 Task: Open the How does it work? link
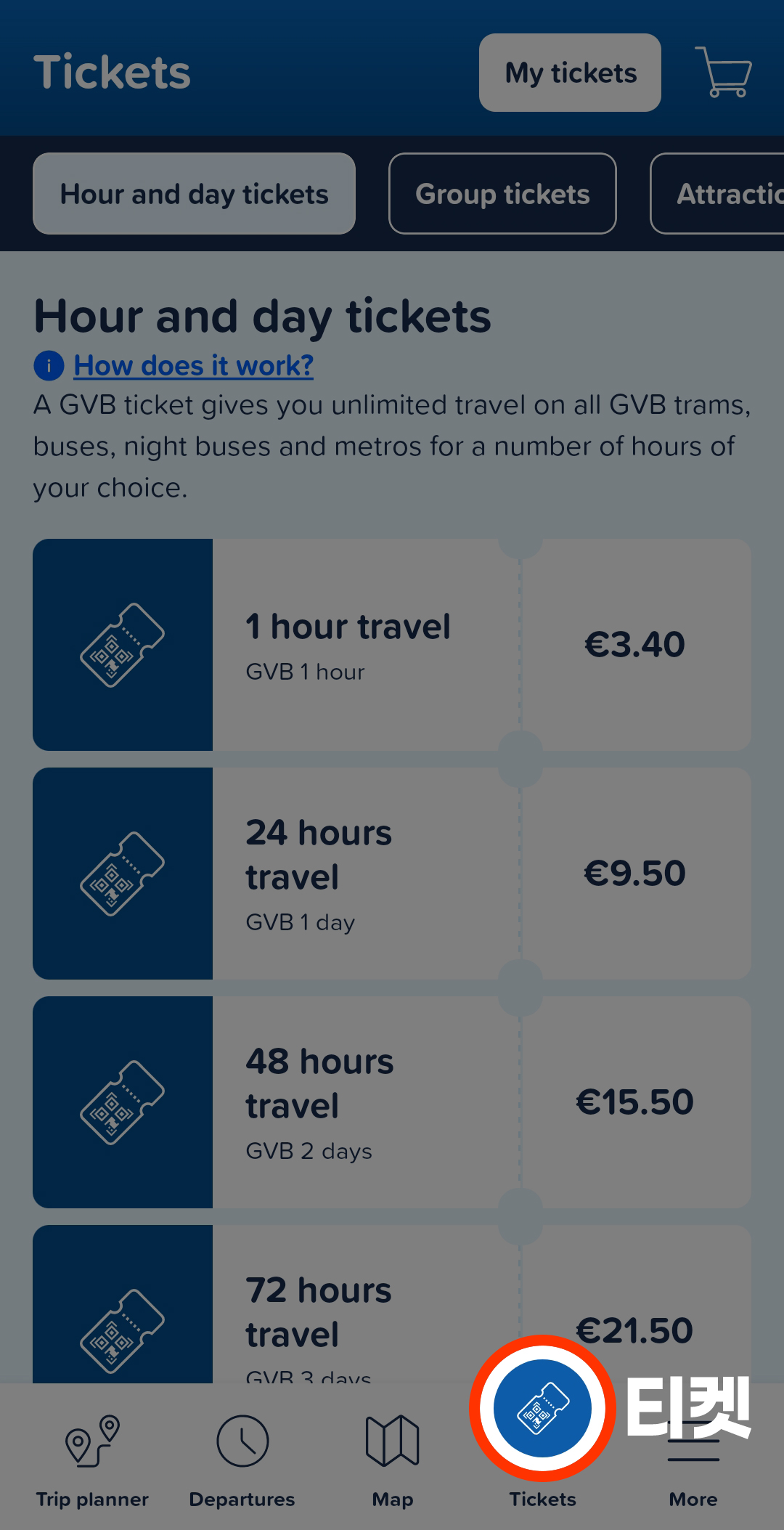point(193,365)
